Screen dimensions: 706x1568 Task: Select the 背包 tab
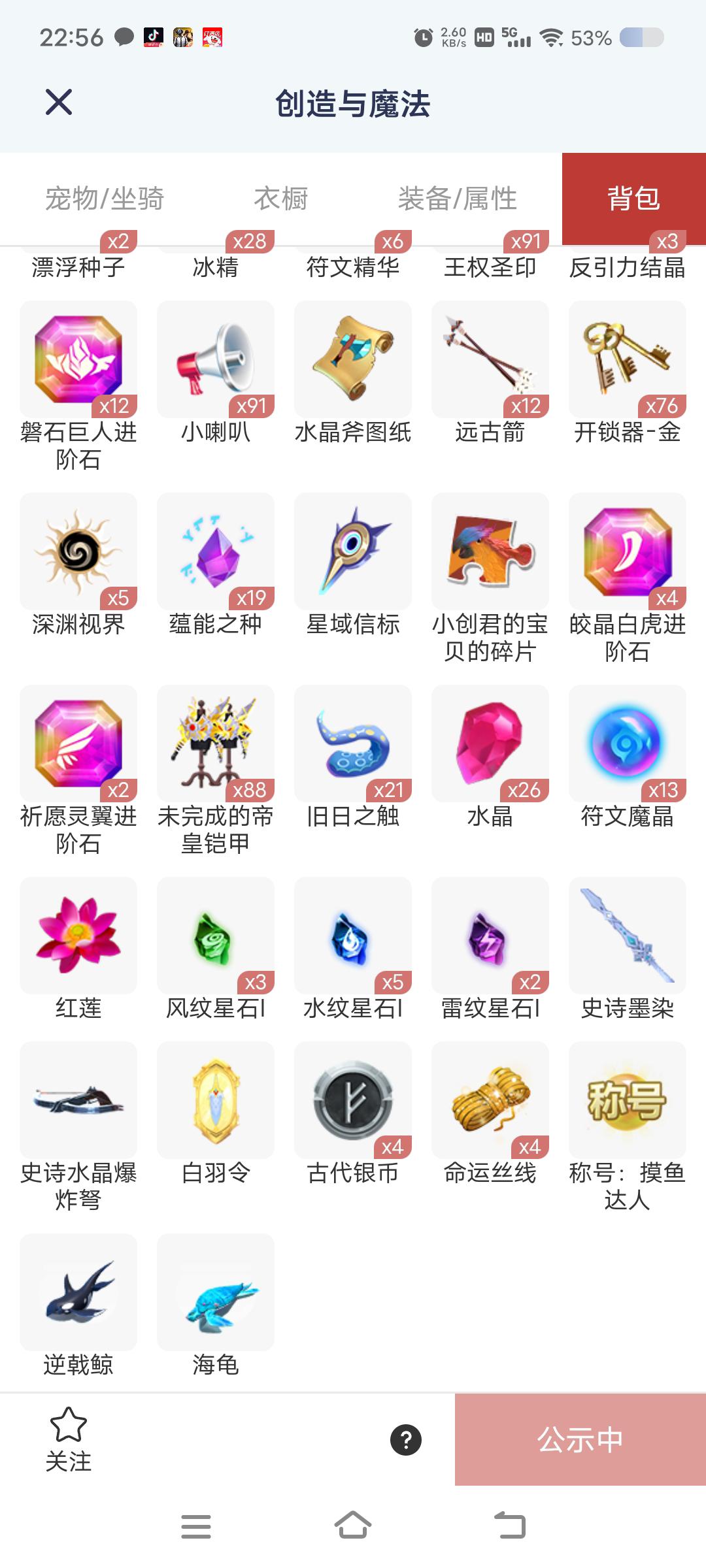pos(633,199)
